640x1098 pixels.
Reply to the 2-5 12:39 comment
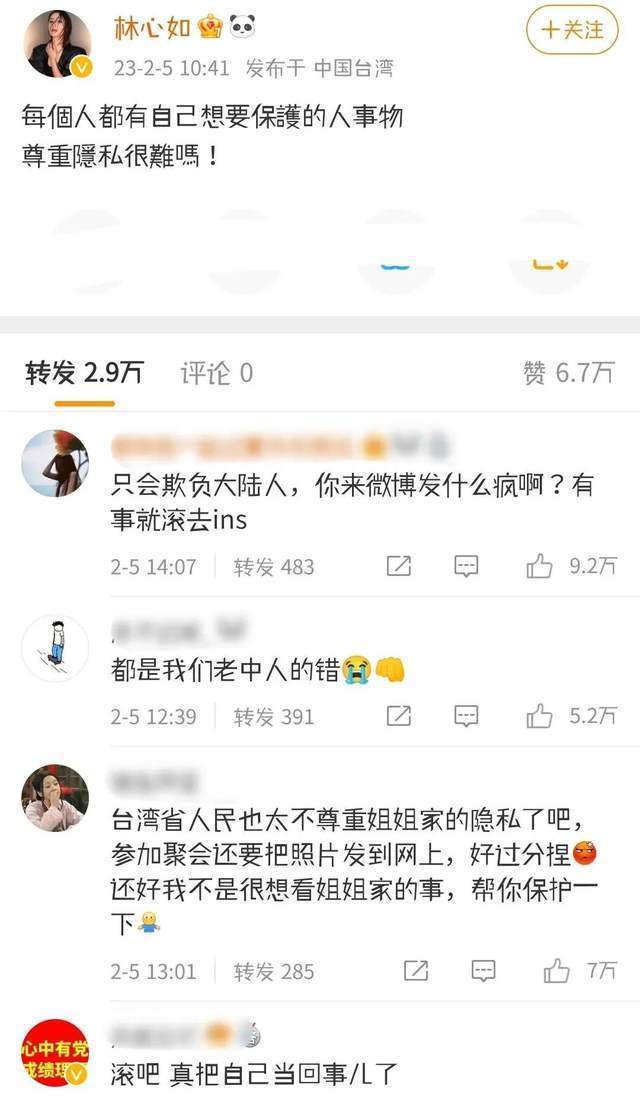tap(466, 716)
